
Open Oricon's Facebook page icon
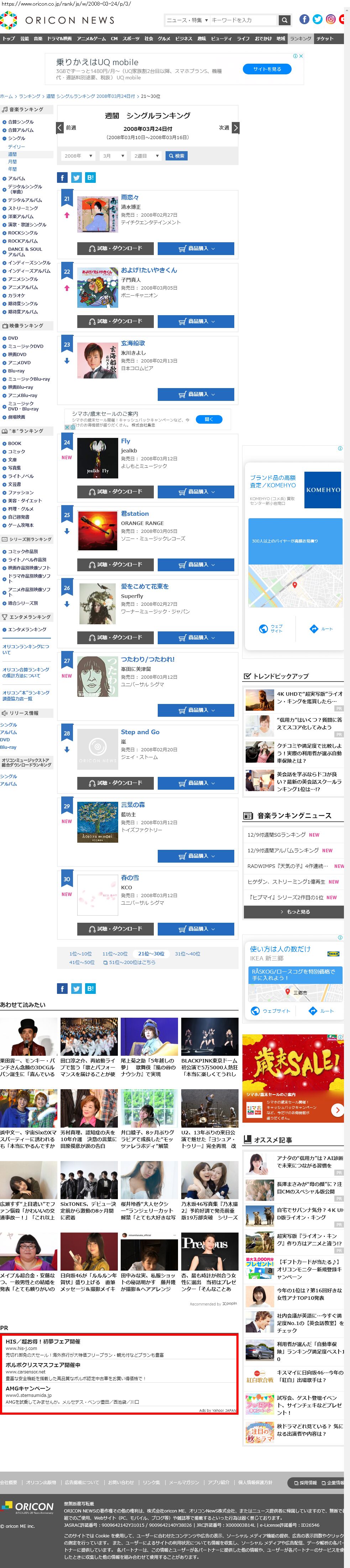pyautogui.click(x=304, y=20)
